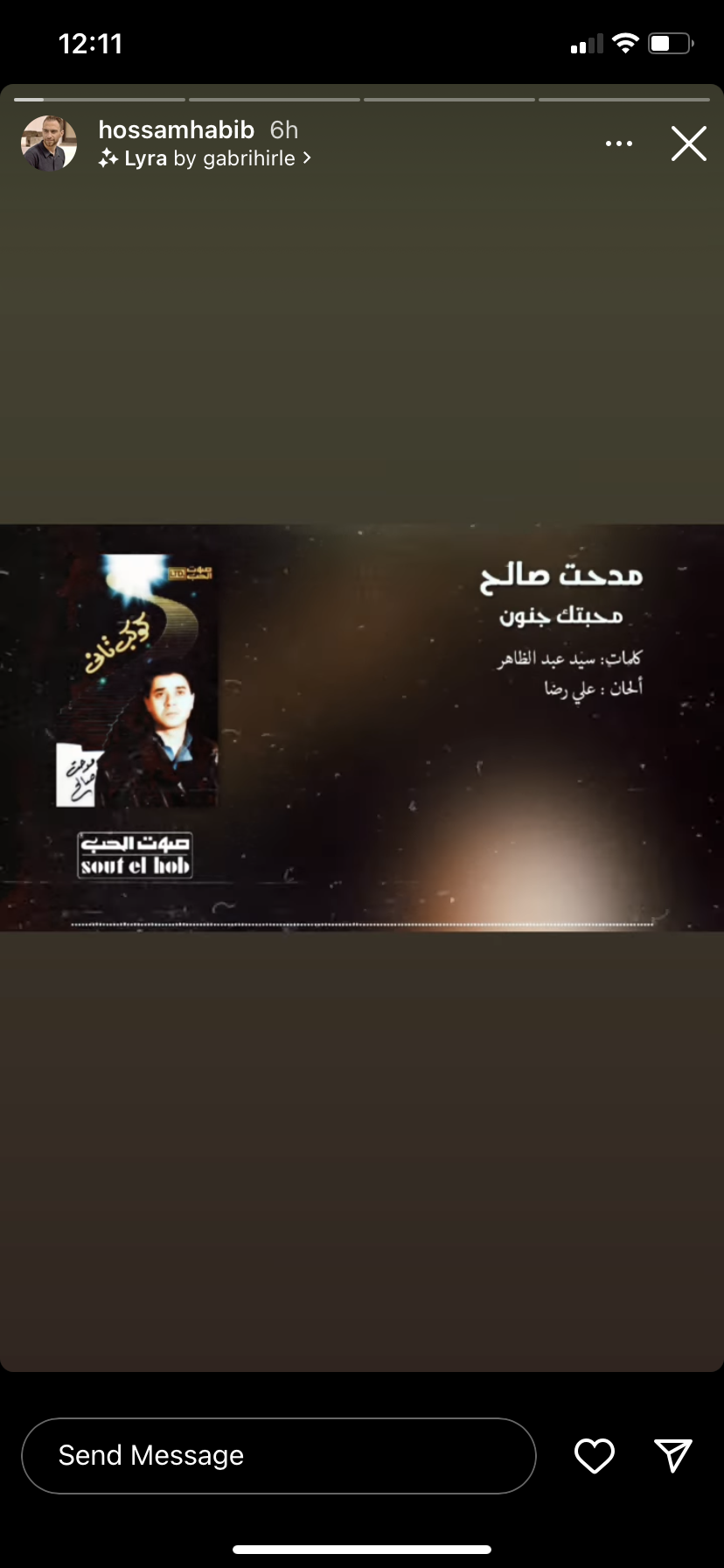724x1568 pixels.
Task: Like this story with the heart
Action: [594, 1455]
